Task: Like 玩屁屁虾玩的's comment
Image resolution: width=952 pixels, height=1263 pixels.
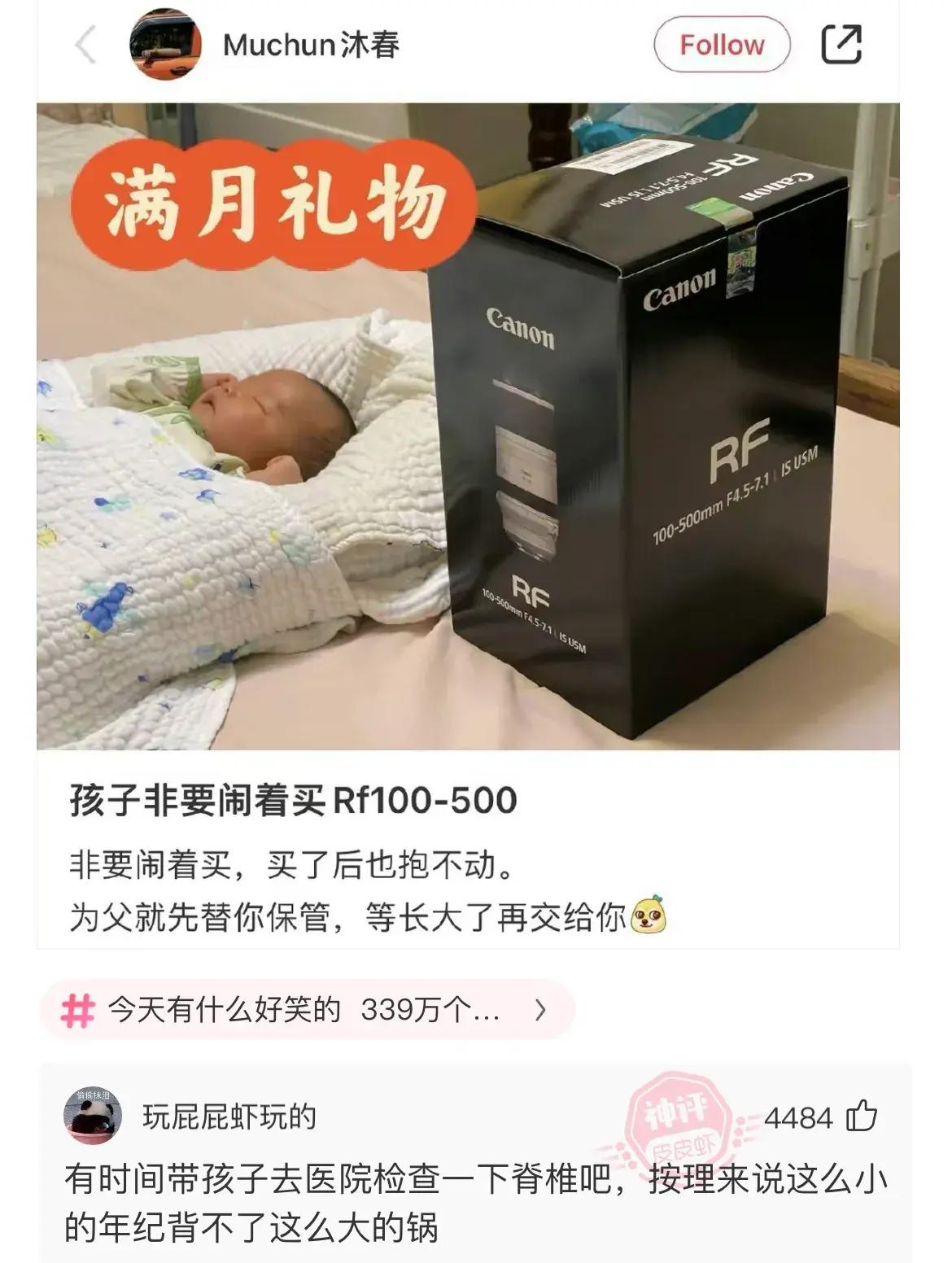Action: (862, 1117)
